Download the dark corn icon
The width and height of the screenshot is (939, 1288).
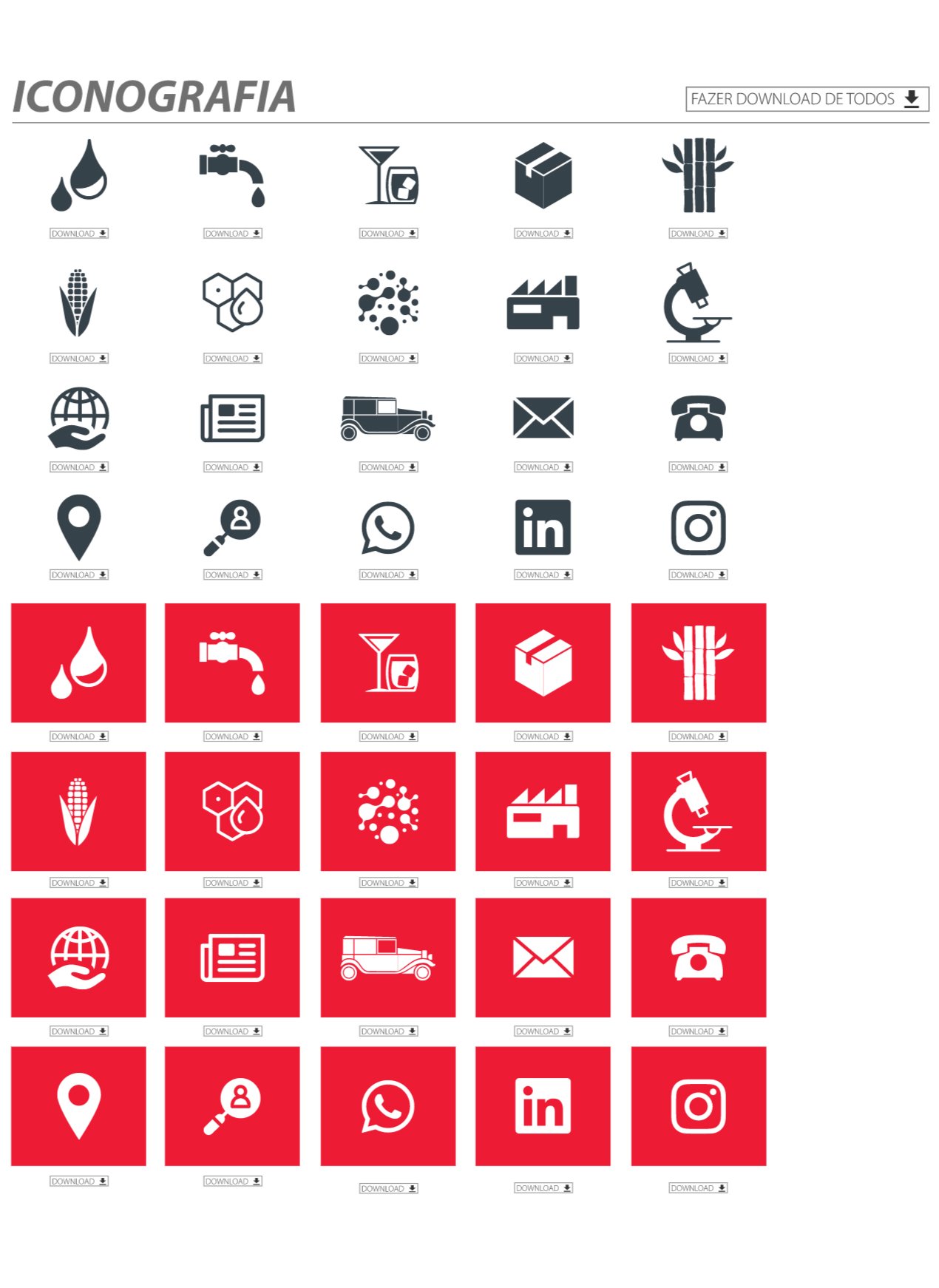pos(79,359)
